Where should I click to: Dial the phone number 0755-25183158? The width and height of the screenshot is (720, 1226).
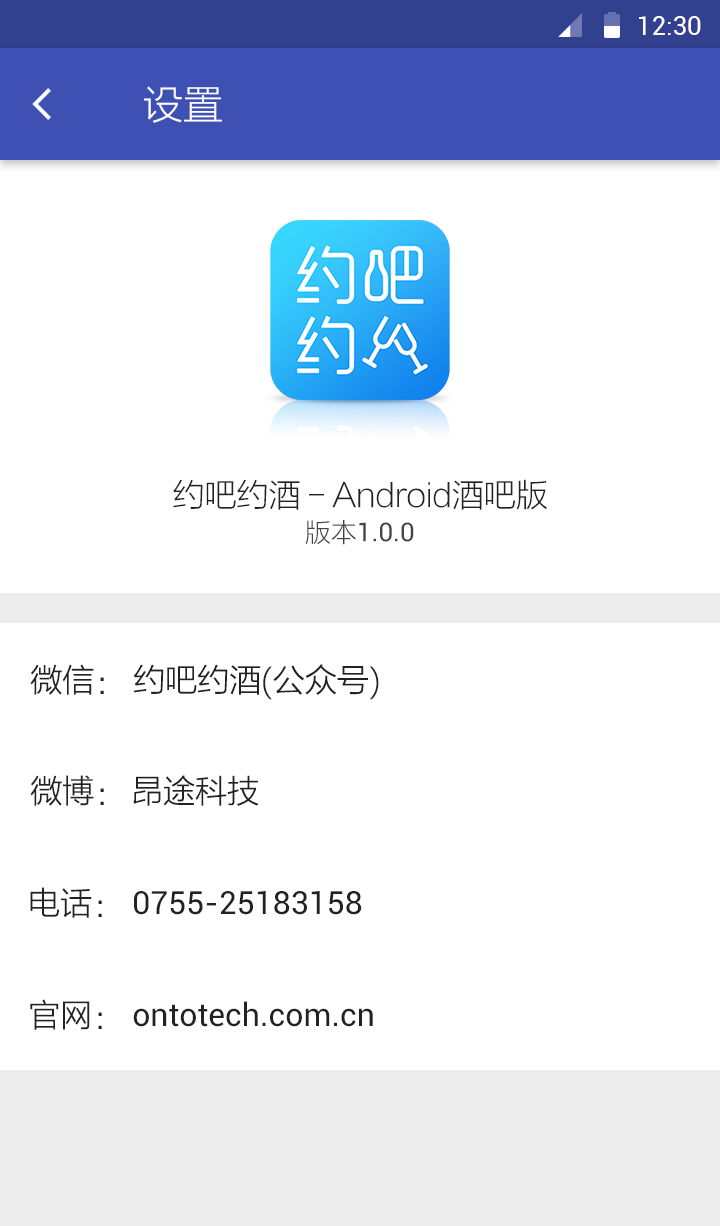pyautogui.click(x=248, y=902)
